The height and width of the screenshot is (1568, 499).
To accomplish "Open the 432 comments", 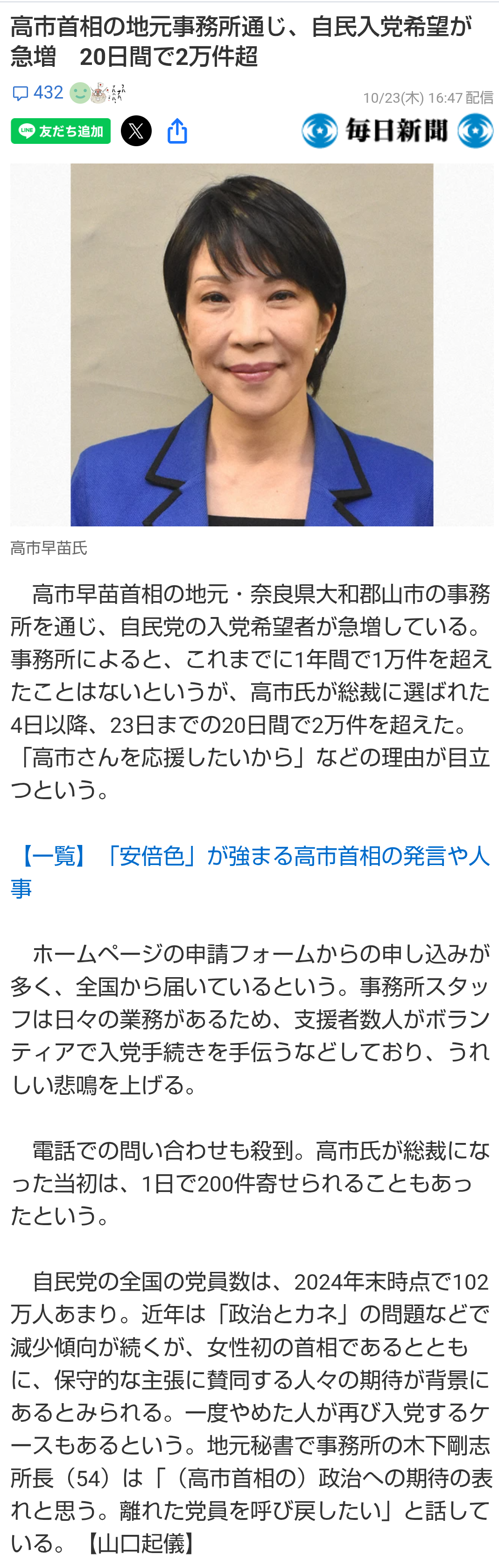I will click(x=38, y=93).
